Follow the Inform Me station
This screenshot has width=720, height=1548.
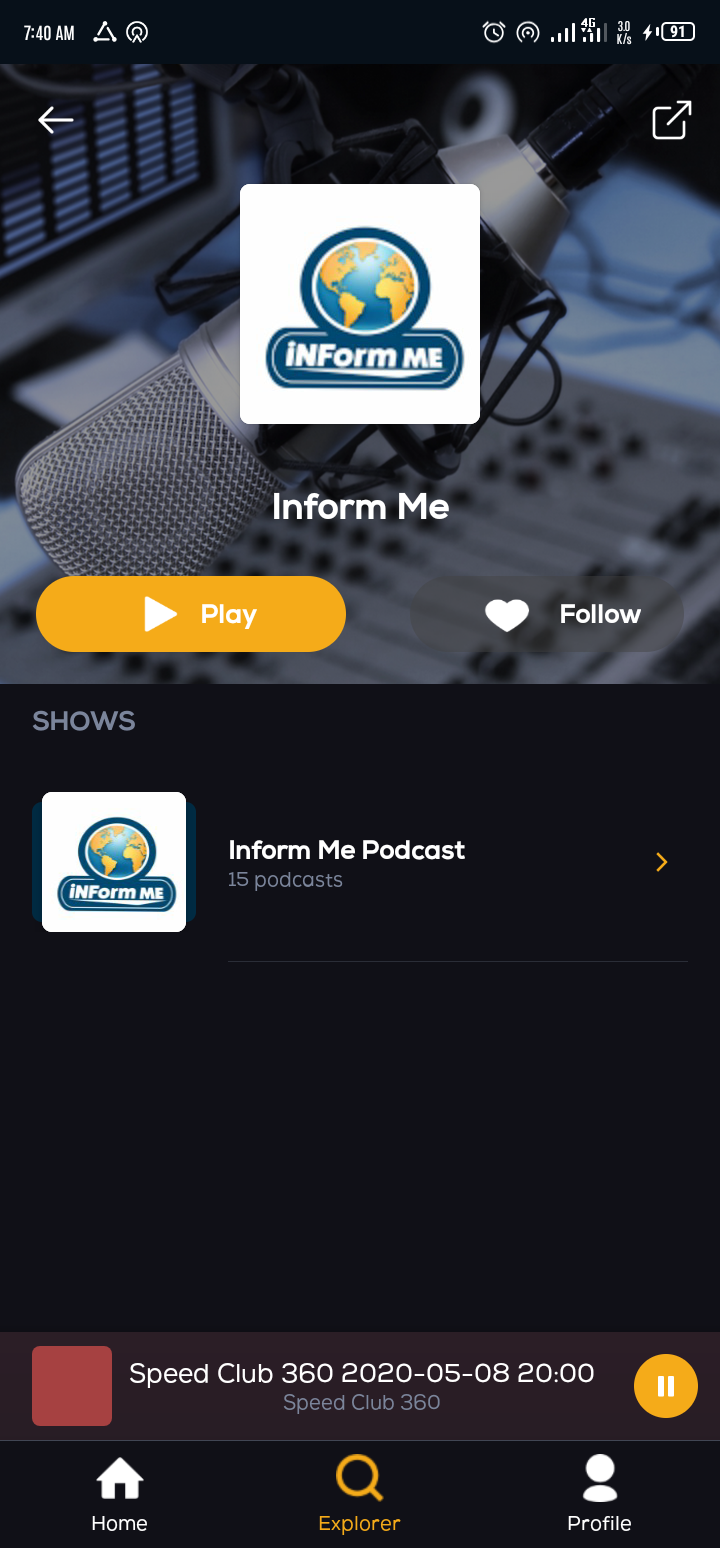(547, 614)
